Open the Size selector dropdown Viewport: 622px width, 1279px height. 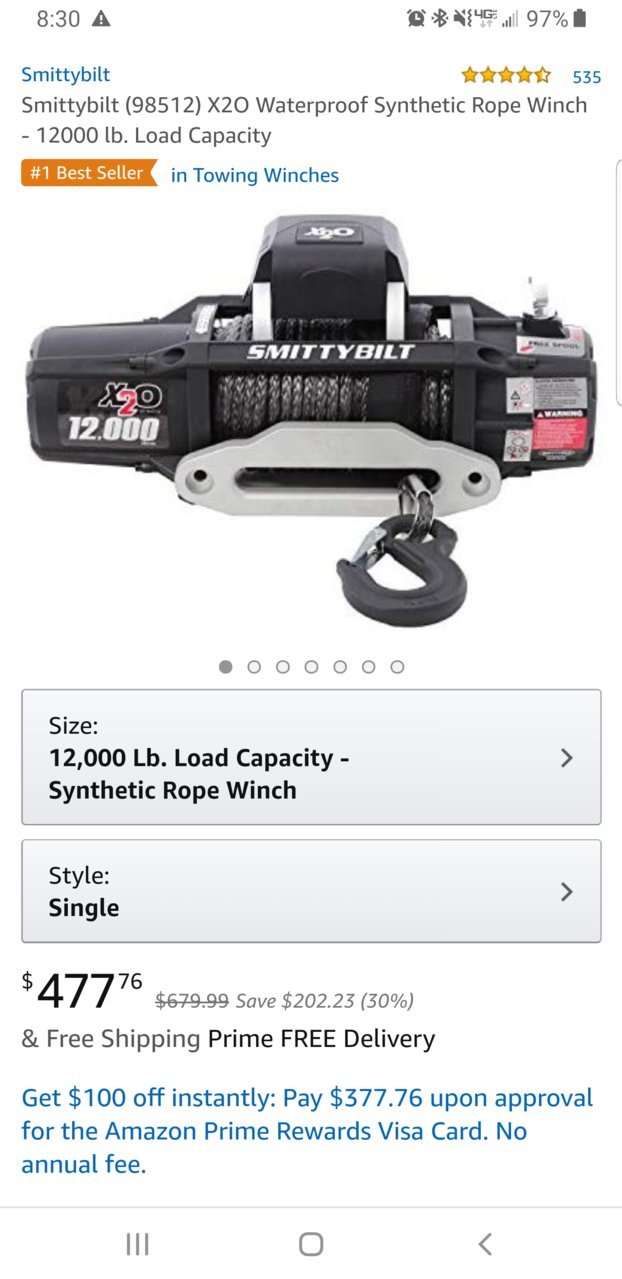[311, 757]
